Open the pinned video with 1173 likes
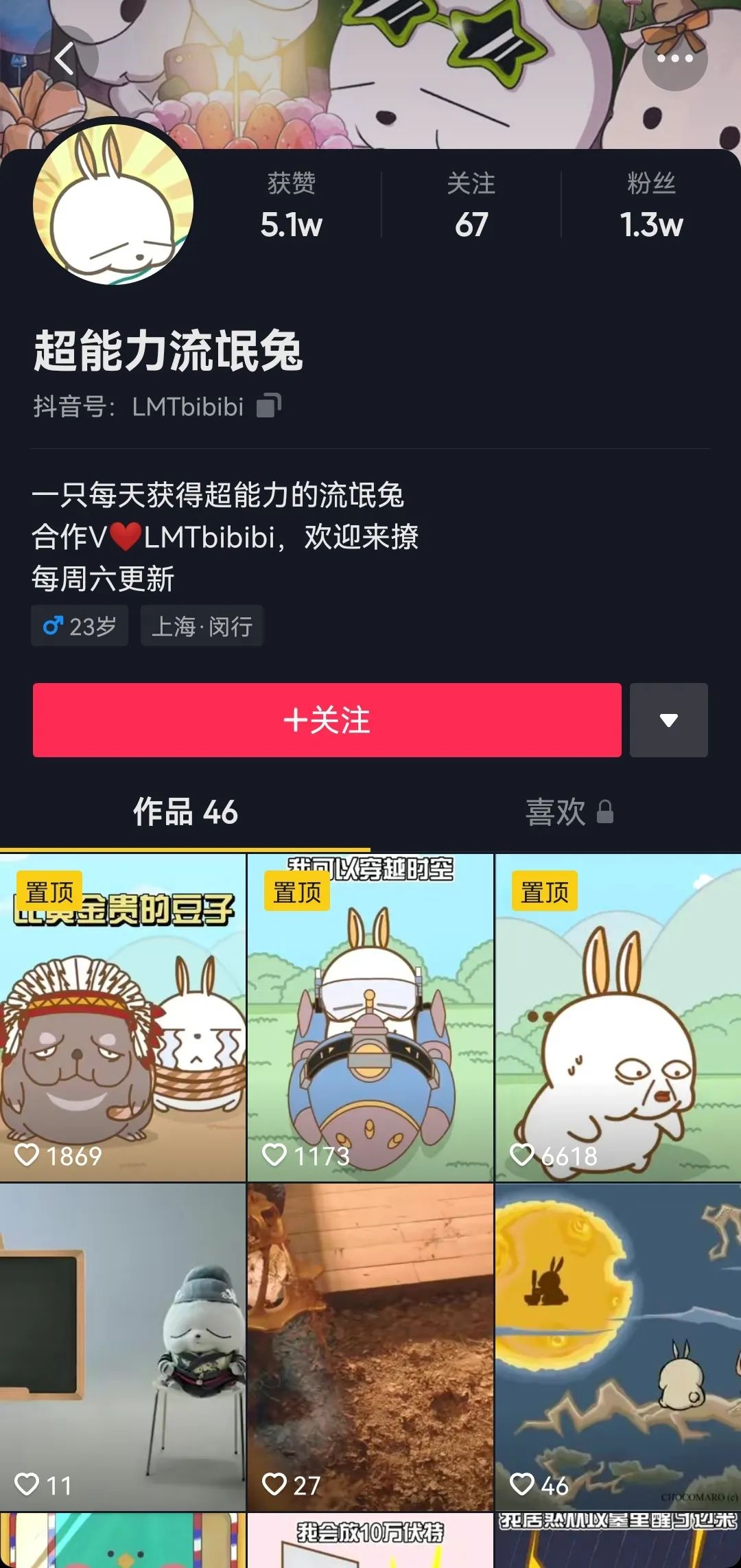Viewport: 741px width, 1568px height. (370, 1017)
